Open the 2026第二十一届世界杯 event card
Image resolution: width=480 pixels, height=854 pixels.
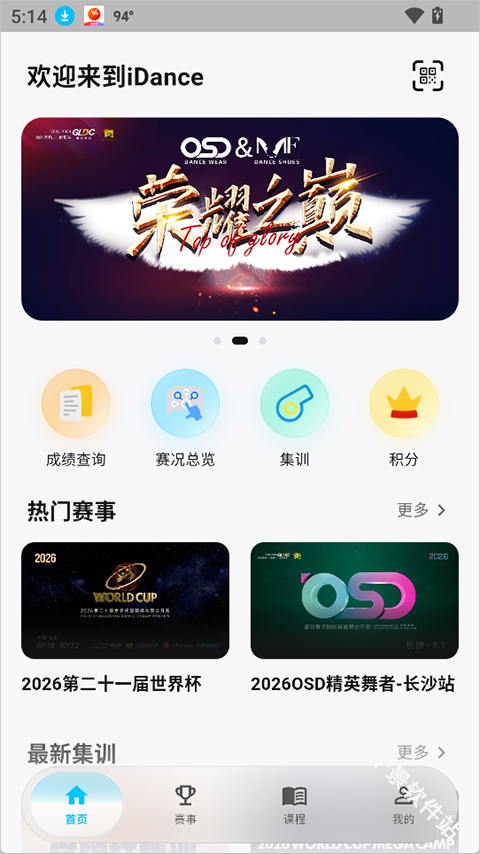pyautogui.click(x=125, y=618)
